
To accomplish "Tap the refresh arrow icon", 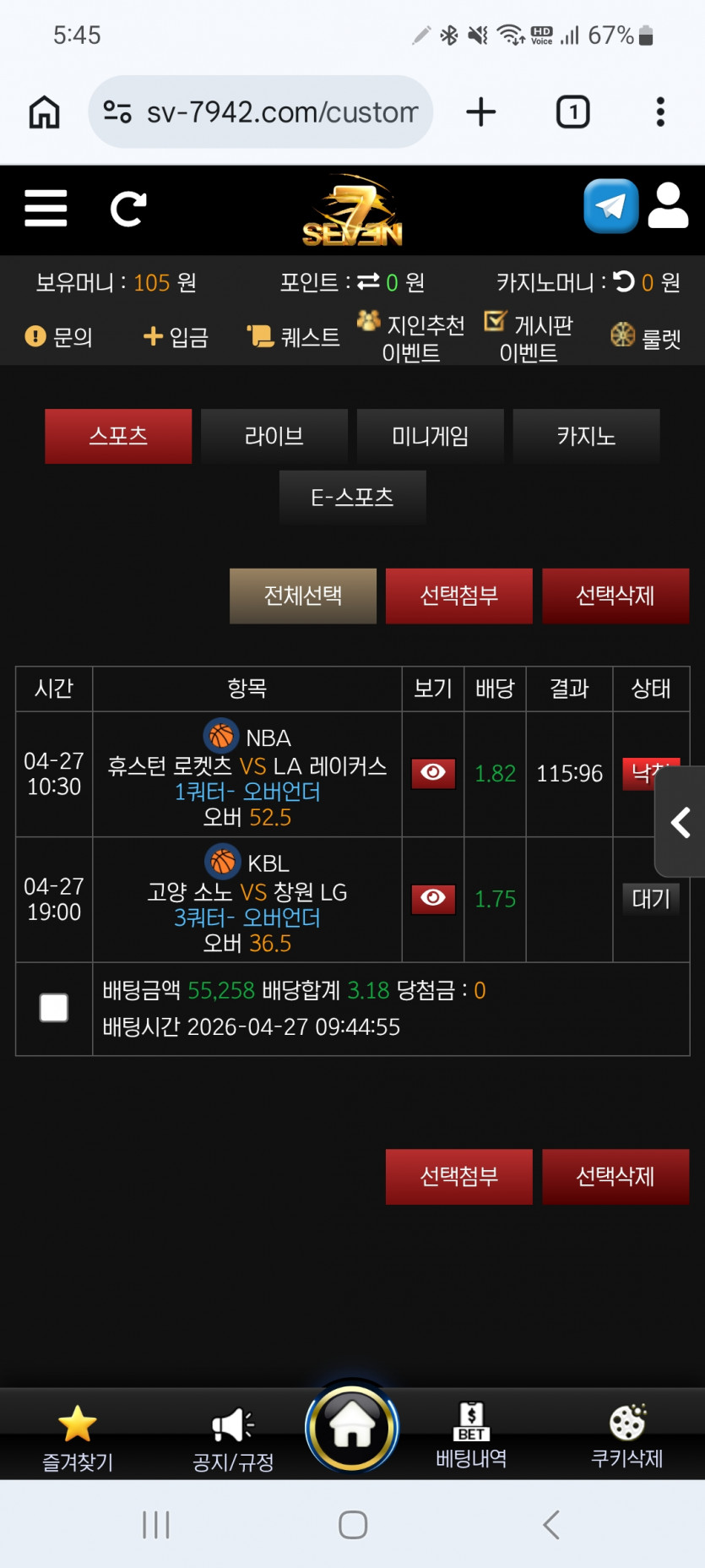I will (x=128, y=209).
